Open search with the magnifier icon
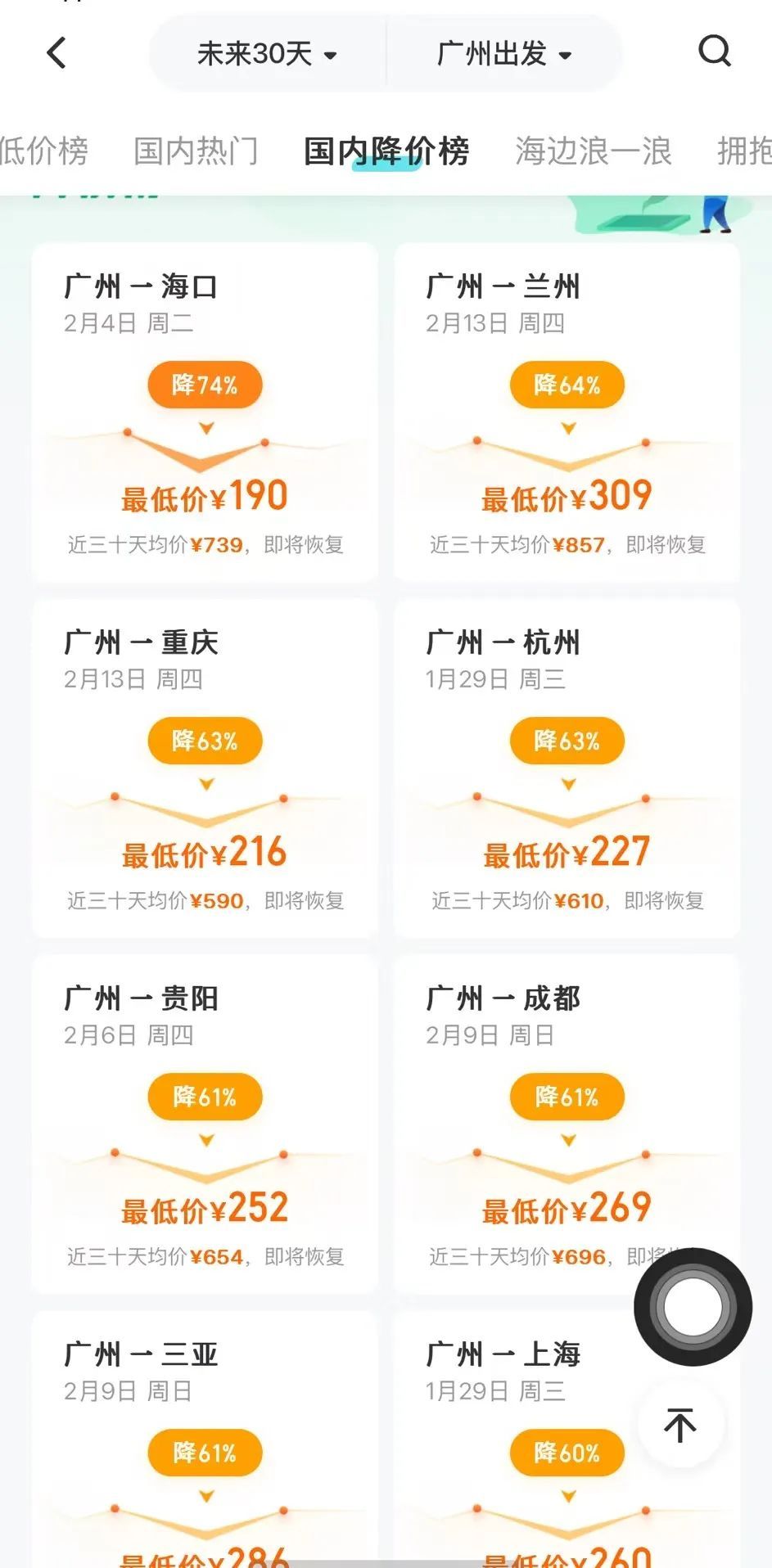772x1568 pixels. click(x=715, y=52)
